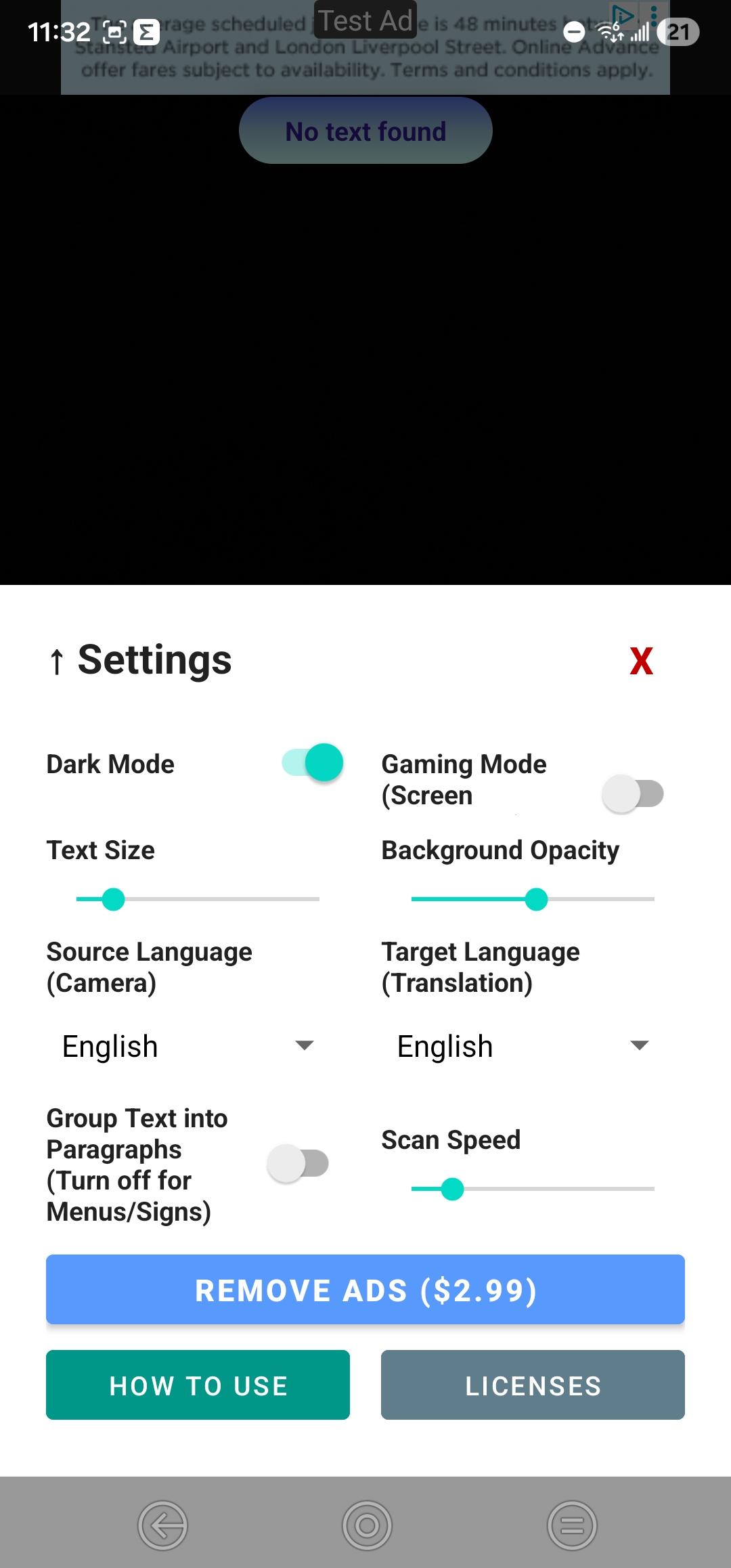Tap the screenshot icon in status bar
Viewport: 731px width, 1568px height.
coord(116,30)
